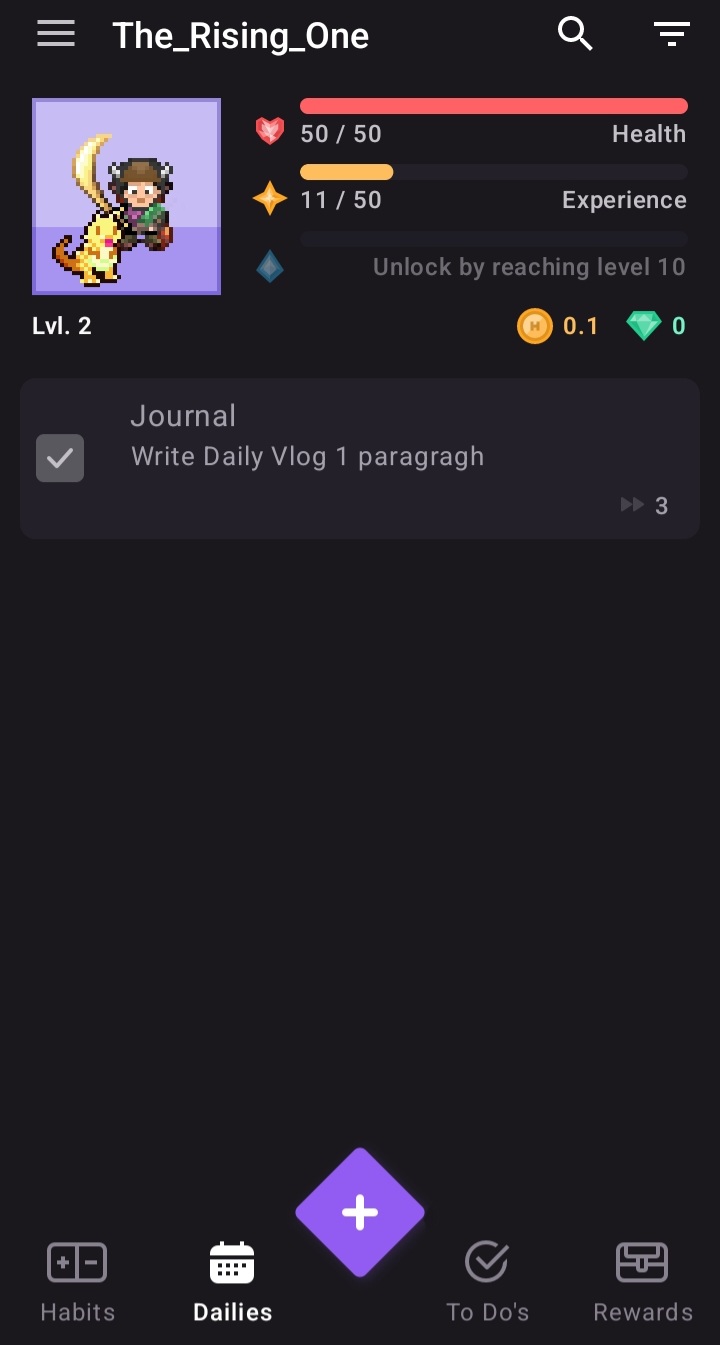Image resolution: width=720 pixels, height=1345 pixels.
Task: Go to the To Do's tab
Action: tap(487, 1284)
